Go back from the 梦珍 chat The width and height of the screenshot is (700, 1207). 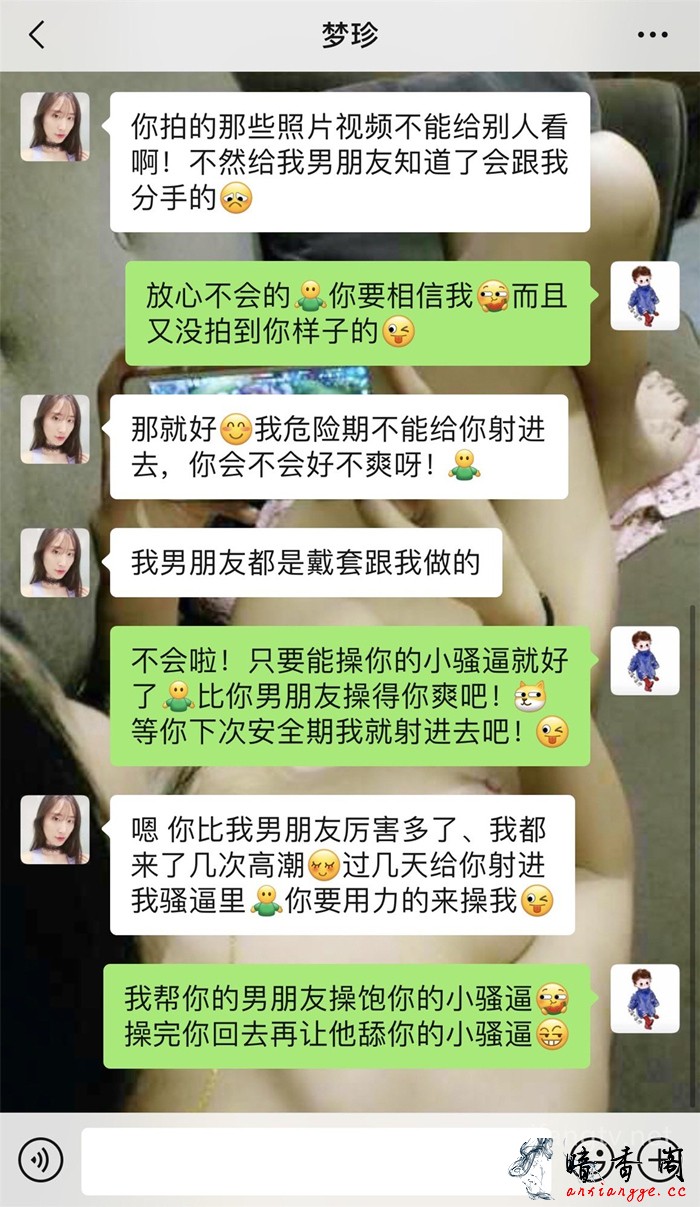tap(37, 36)
